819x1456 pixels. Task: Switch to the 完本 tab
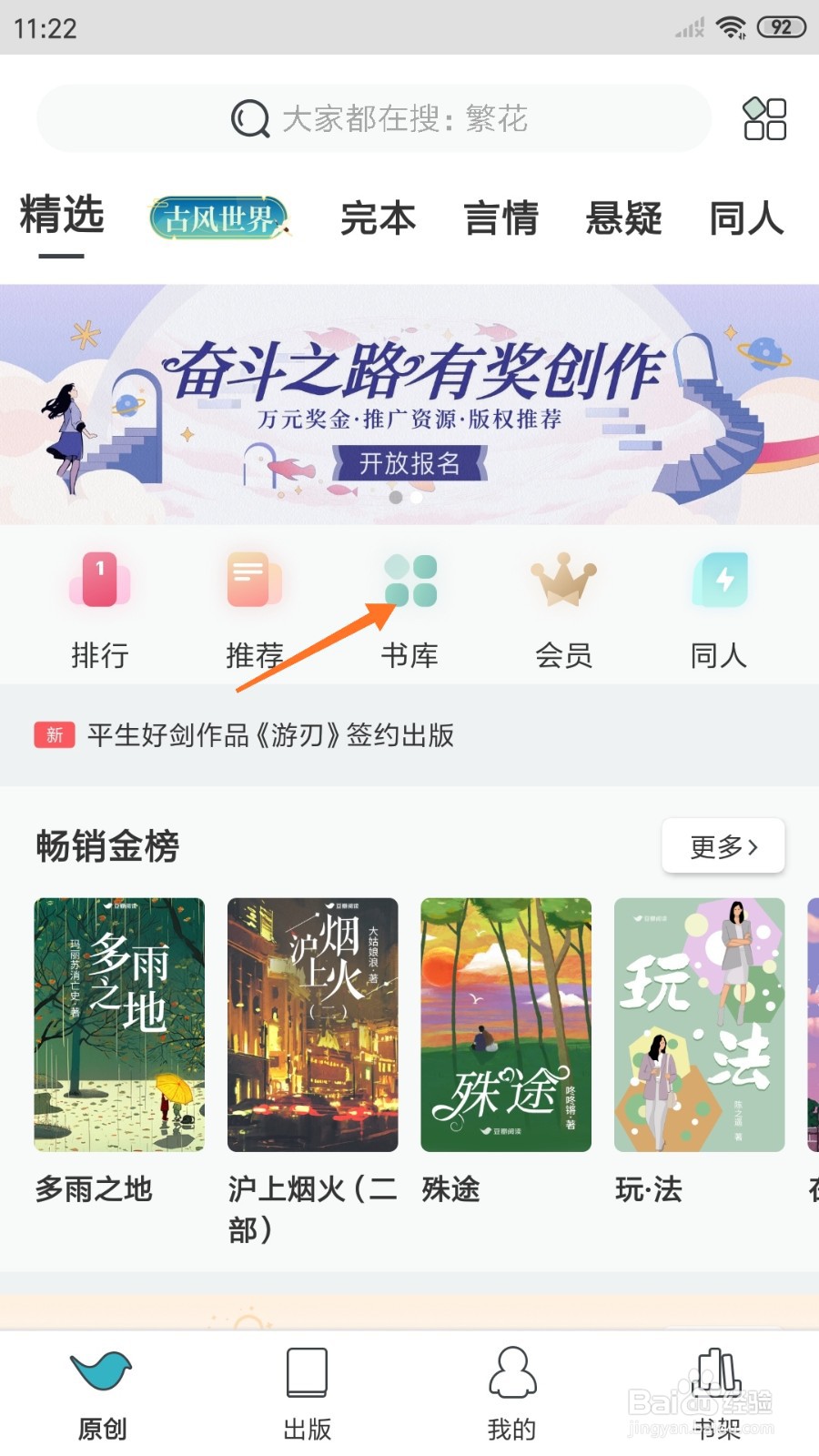(378, 218)
